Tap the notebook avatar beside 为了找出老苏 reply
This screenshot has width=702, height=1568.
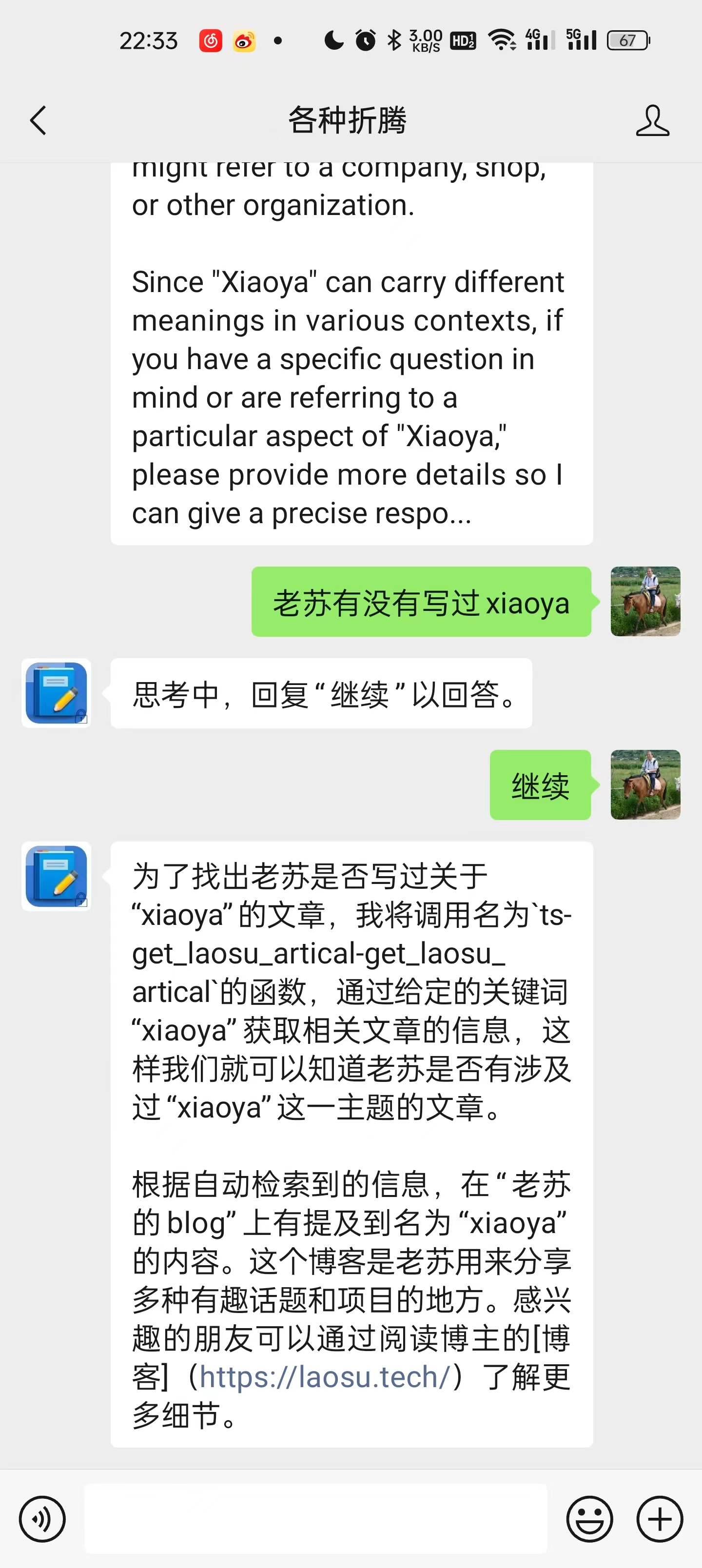pyautogui.click(x=56, y=876)
